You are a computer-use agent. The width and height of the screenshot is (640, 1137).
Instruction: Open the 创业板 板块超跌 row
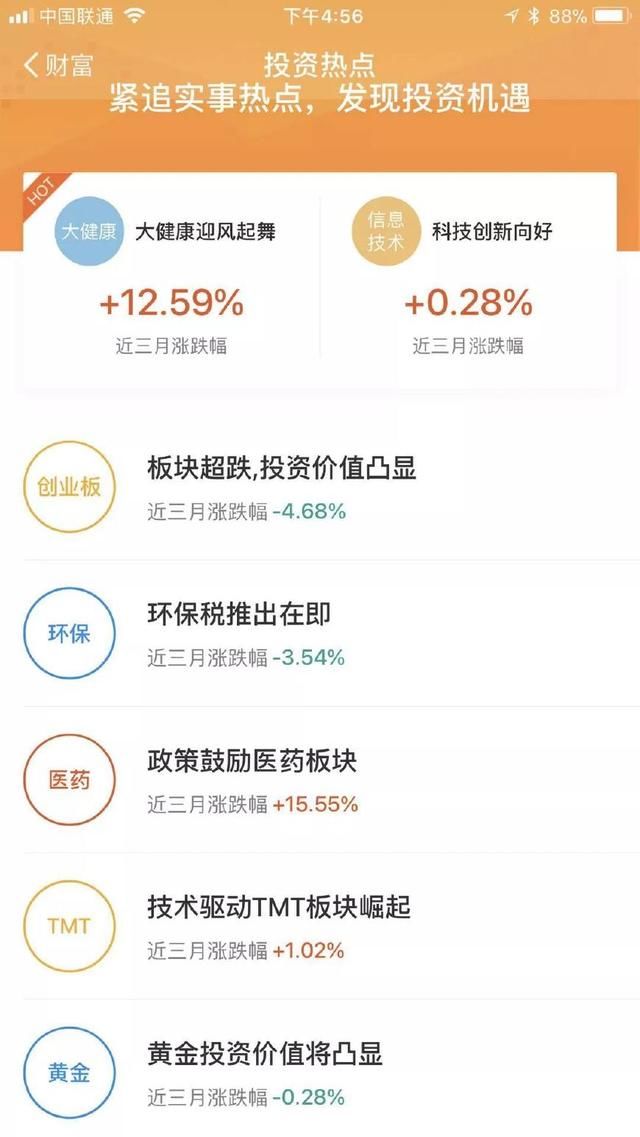pyautogui.click(x=320, y=487)
